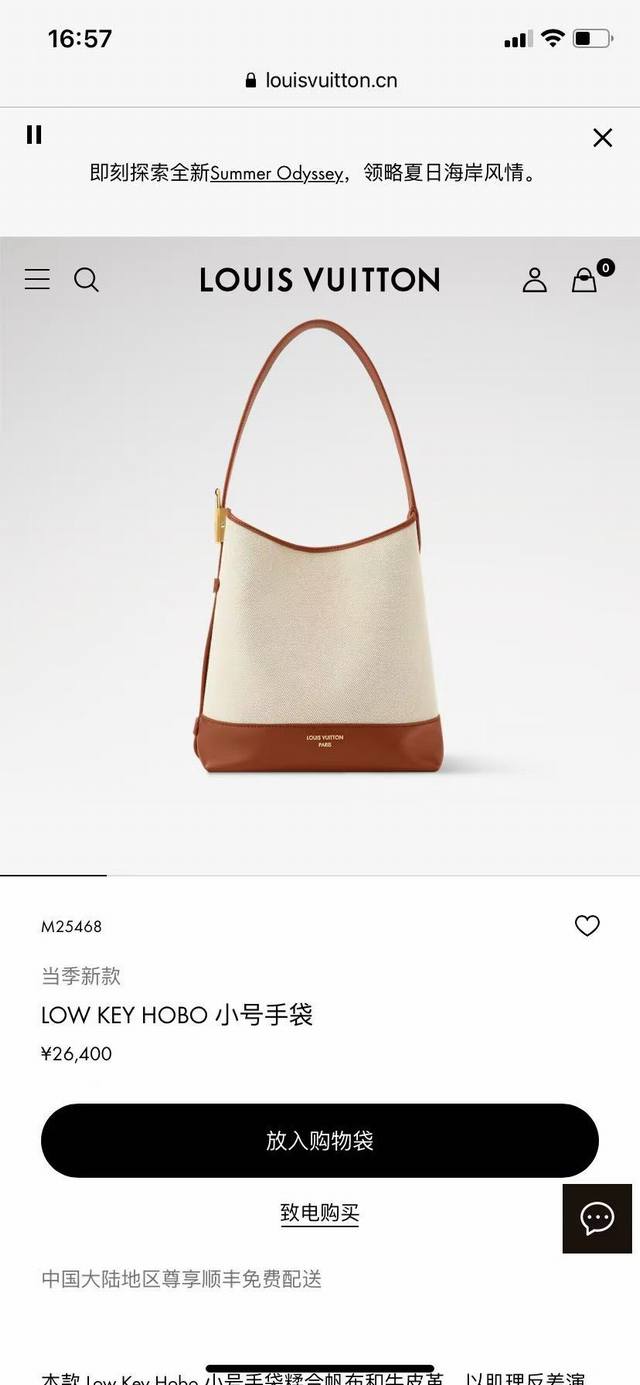Open the live chat support bubble
This screenshot has height=1385, width=640.
click(597, 1218)
